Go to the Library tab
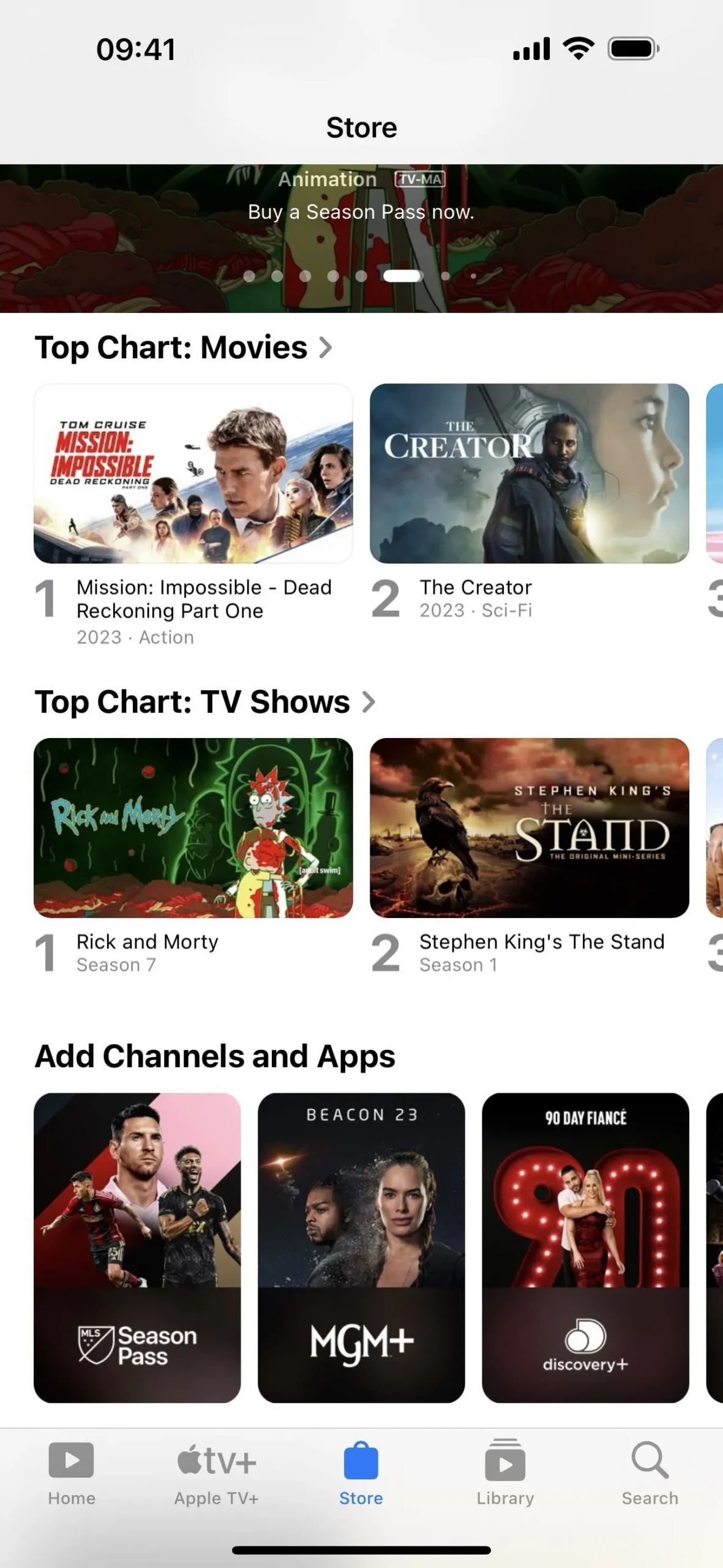723x1568 pixels. (505, 1474)
